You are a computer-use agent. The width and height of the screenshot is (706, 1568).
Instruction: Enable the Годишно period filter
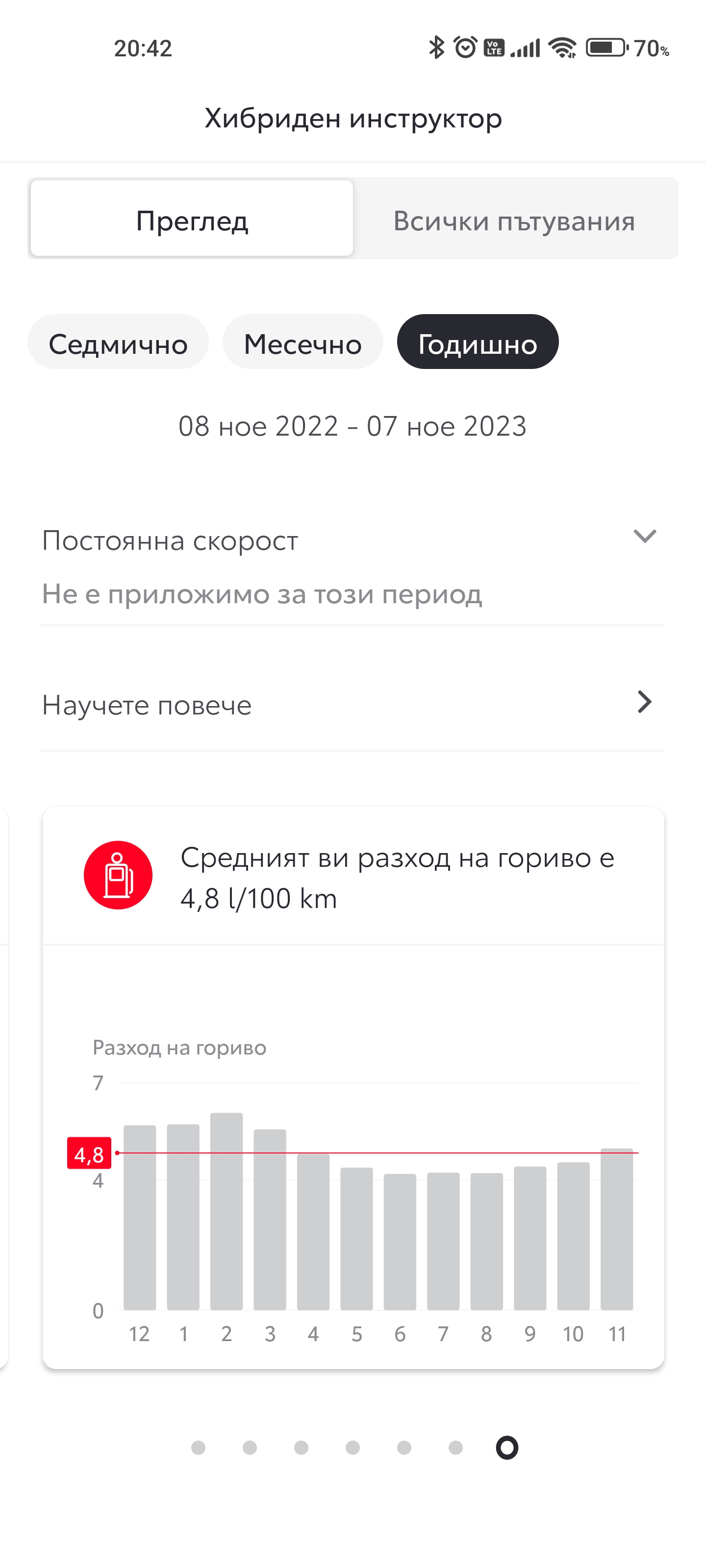pos(478,343)
